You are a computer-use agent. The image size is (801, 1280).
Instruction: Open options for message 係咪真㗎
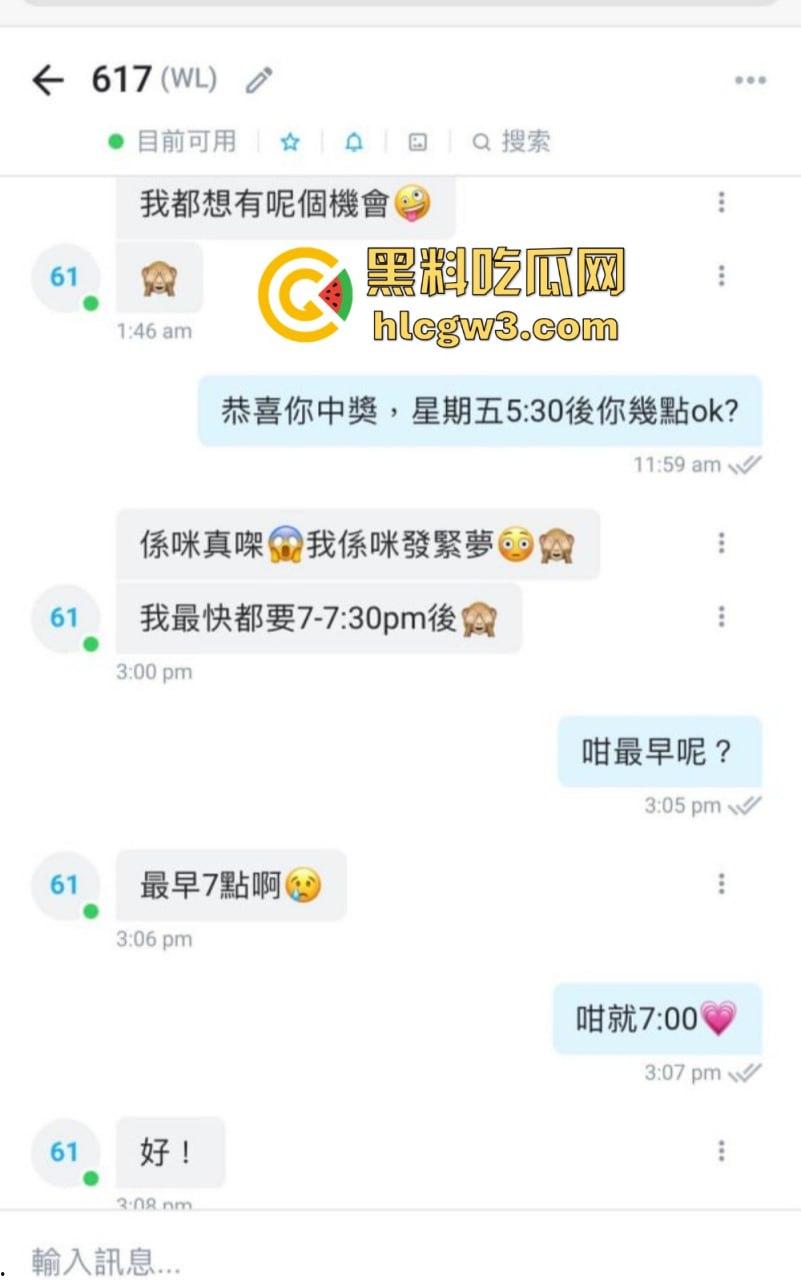[x=721, y=543]
